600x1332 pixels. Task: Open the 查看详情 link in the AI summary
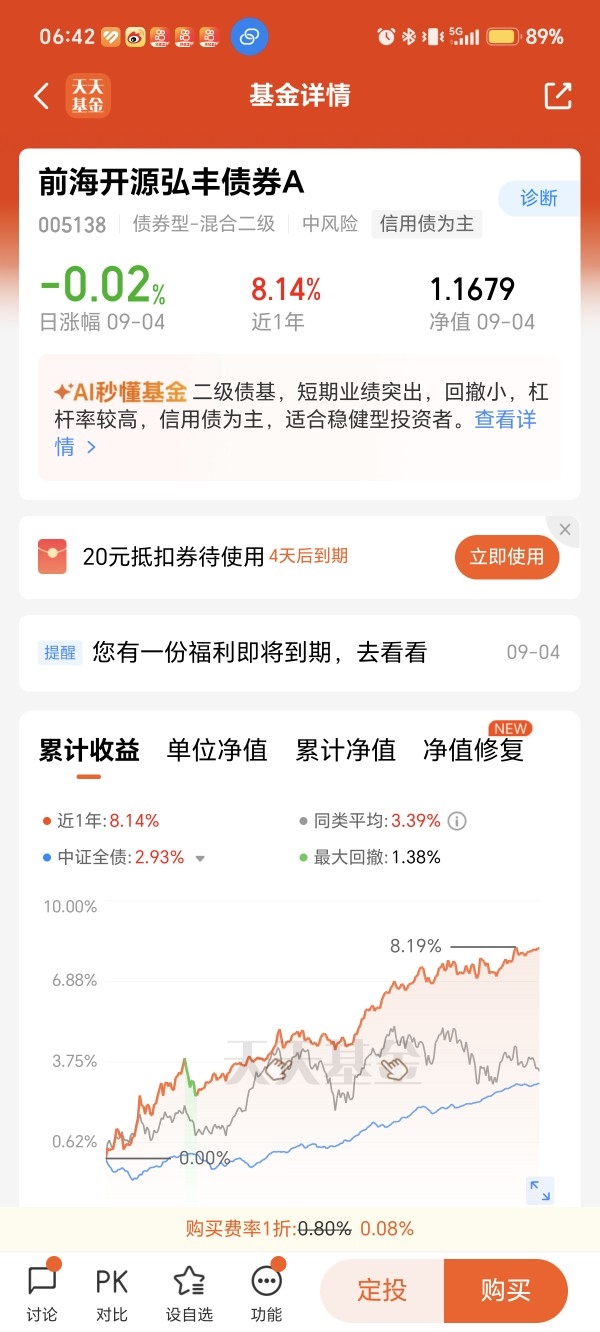(x=296, y=433)
